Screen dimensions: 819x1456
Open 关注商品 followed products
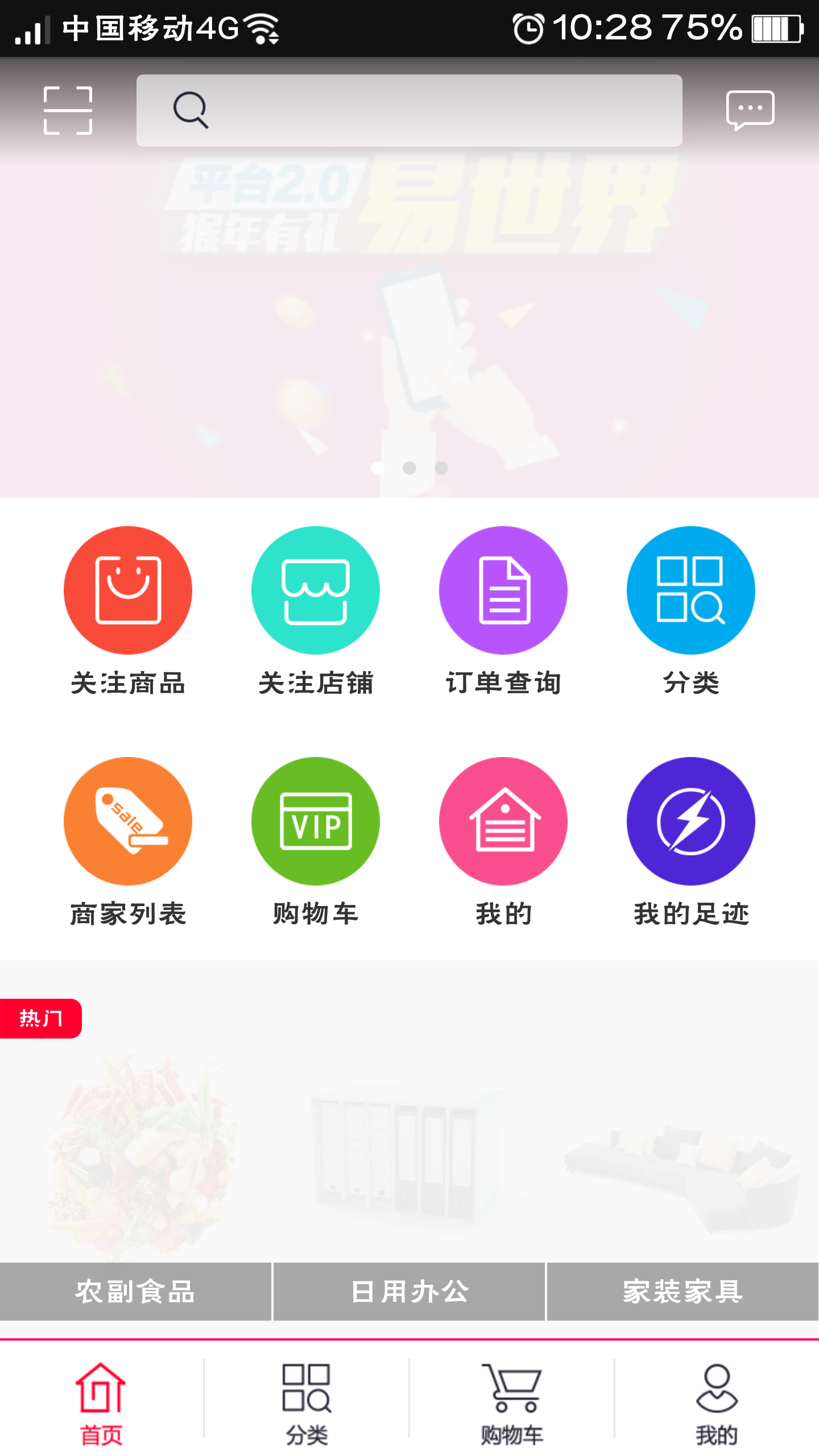tap(128, 590)
